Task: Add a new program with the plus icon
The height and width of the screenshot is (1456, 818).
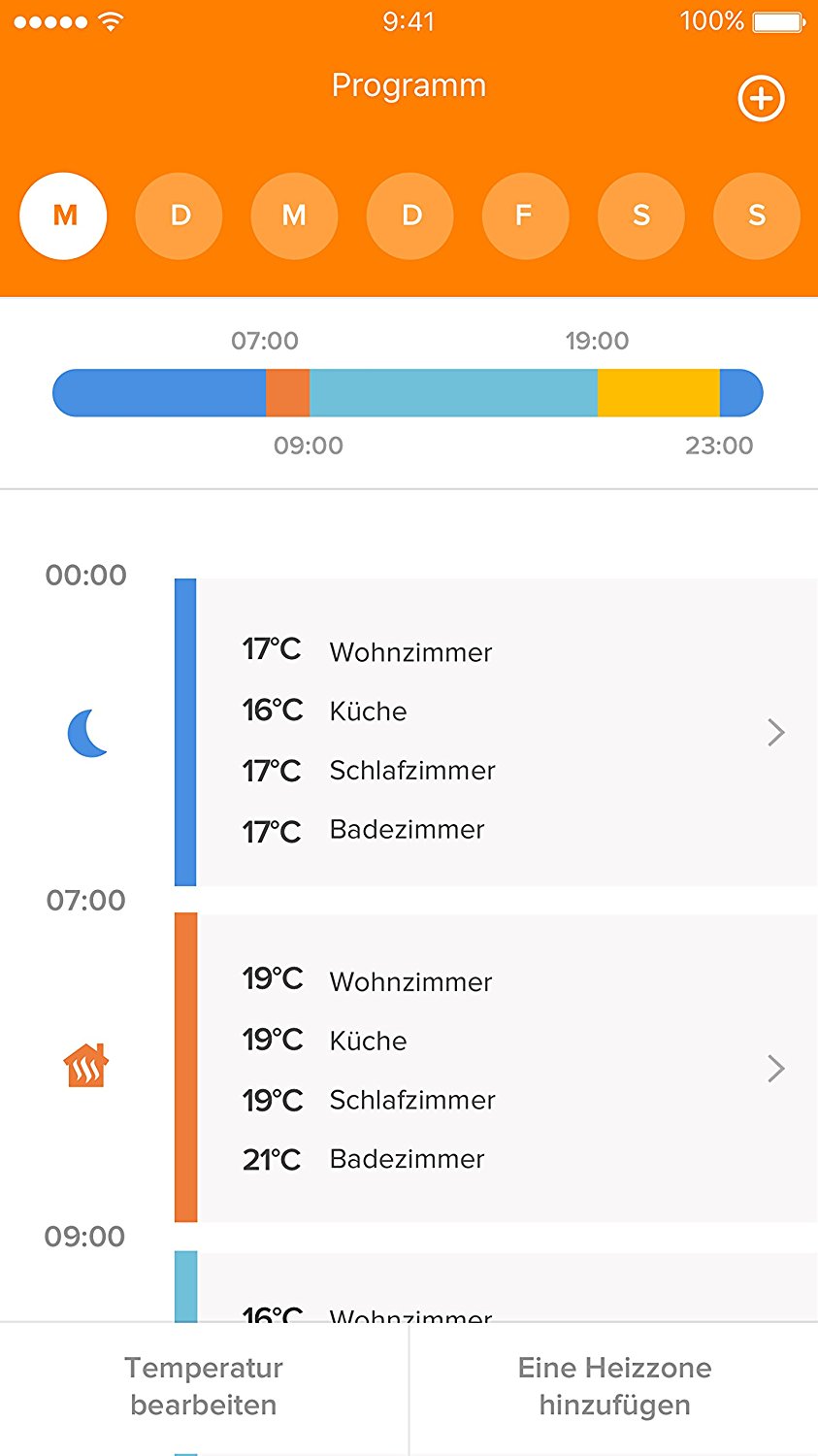Action: point(761,99)
